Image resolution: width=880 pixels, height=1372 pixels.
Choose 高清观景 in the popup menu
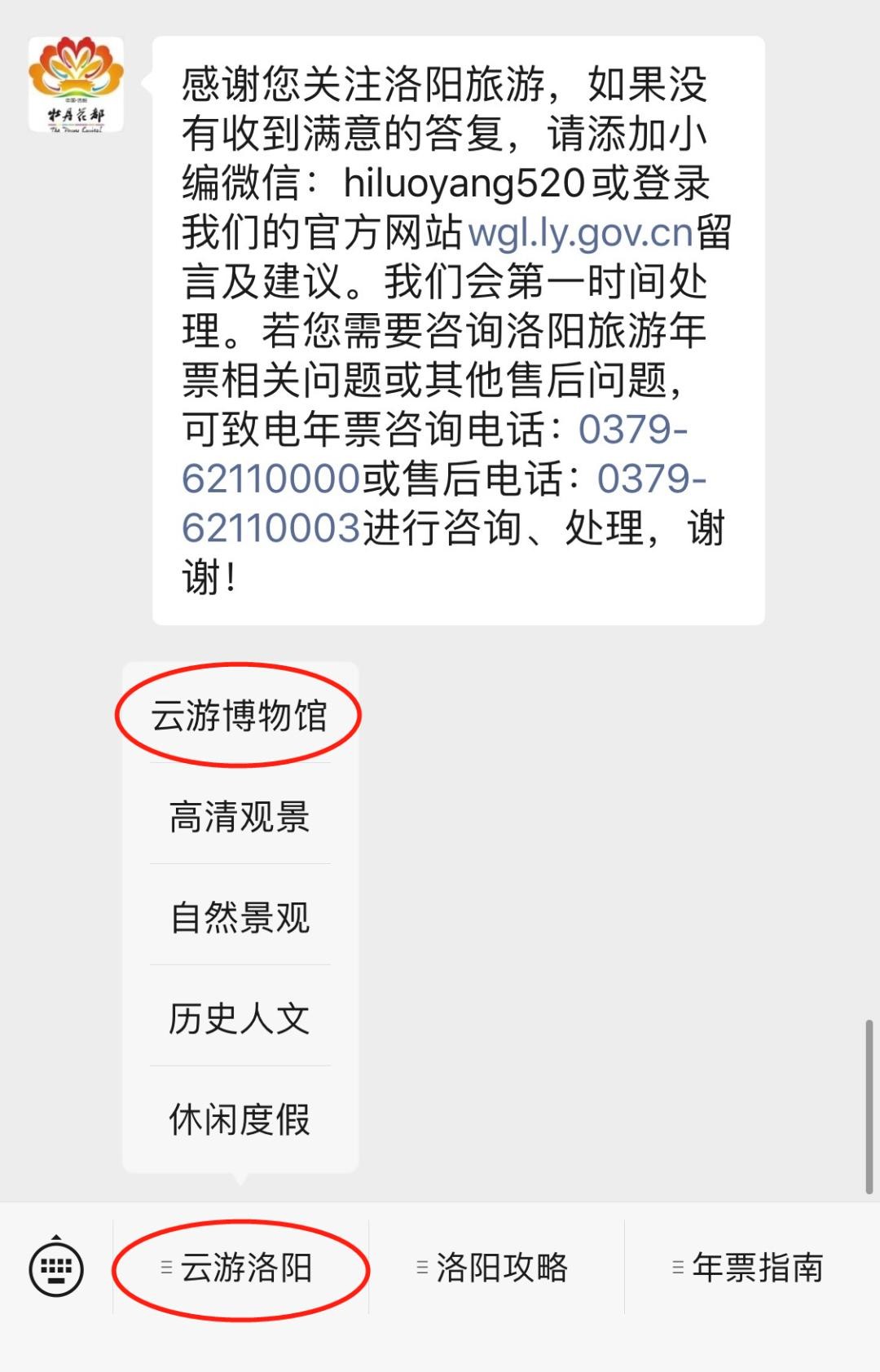coord(240,816)
